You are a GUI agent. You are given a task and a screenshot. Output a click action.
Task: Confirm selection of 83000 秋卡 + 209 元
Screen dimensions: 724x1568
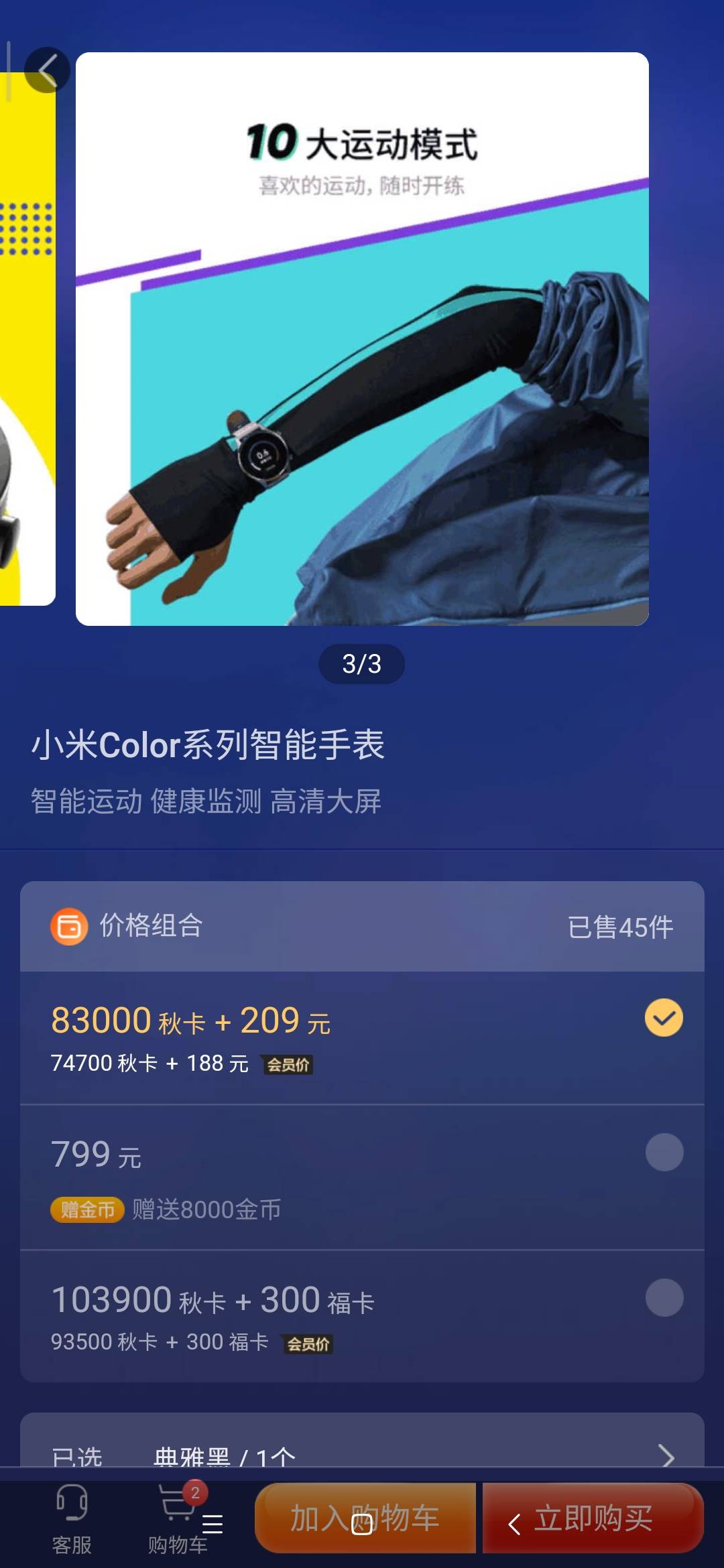664,1017
